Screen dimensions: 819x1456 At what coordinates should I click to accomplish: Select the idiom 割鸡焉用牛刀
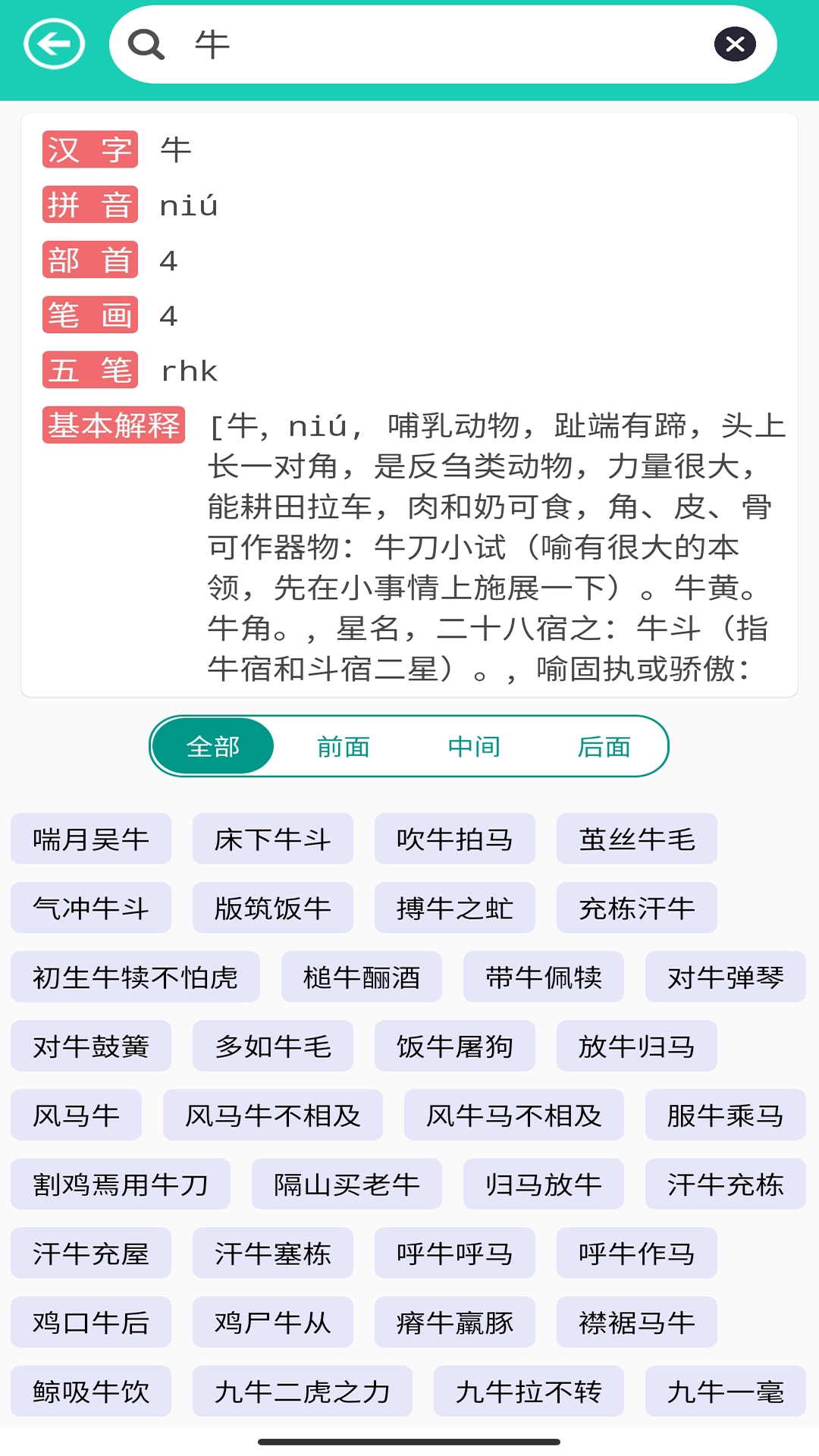[121, 1185]
